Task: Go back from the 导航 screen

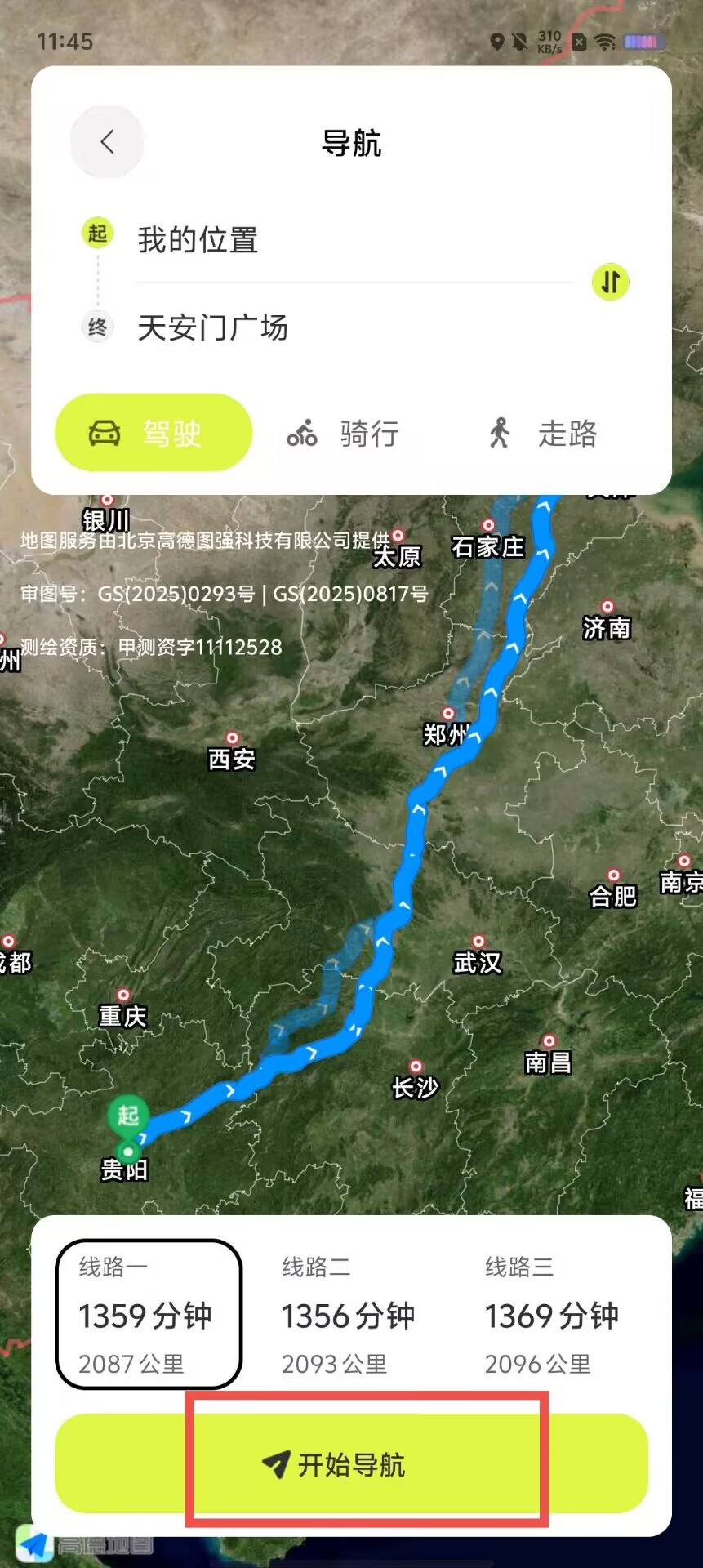Action: point(107,142)
